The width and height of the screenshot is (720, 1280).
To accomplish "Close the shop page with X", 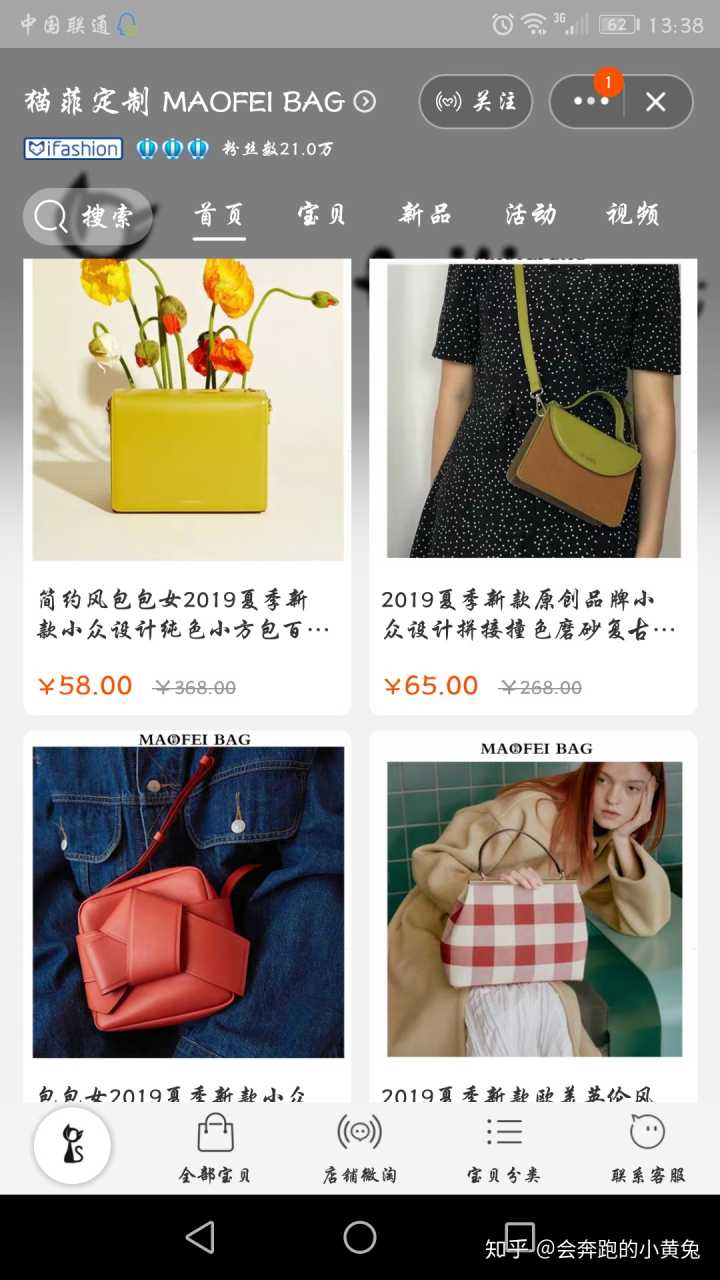I will pyautogui.click(x=656, y=102).
